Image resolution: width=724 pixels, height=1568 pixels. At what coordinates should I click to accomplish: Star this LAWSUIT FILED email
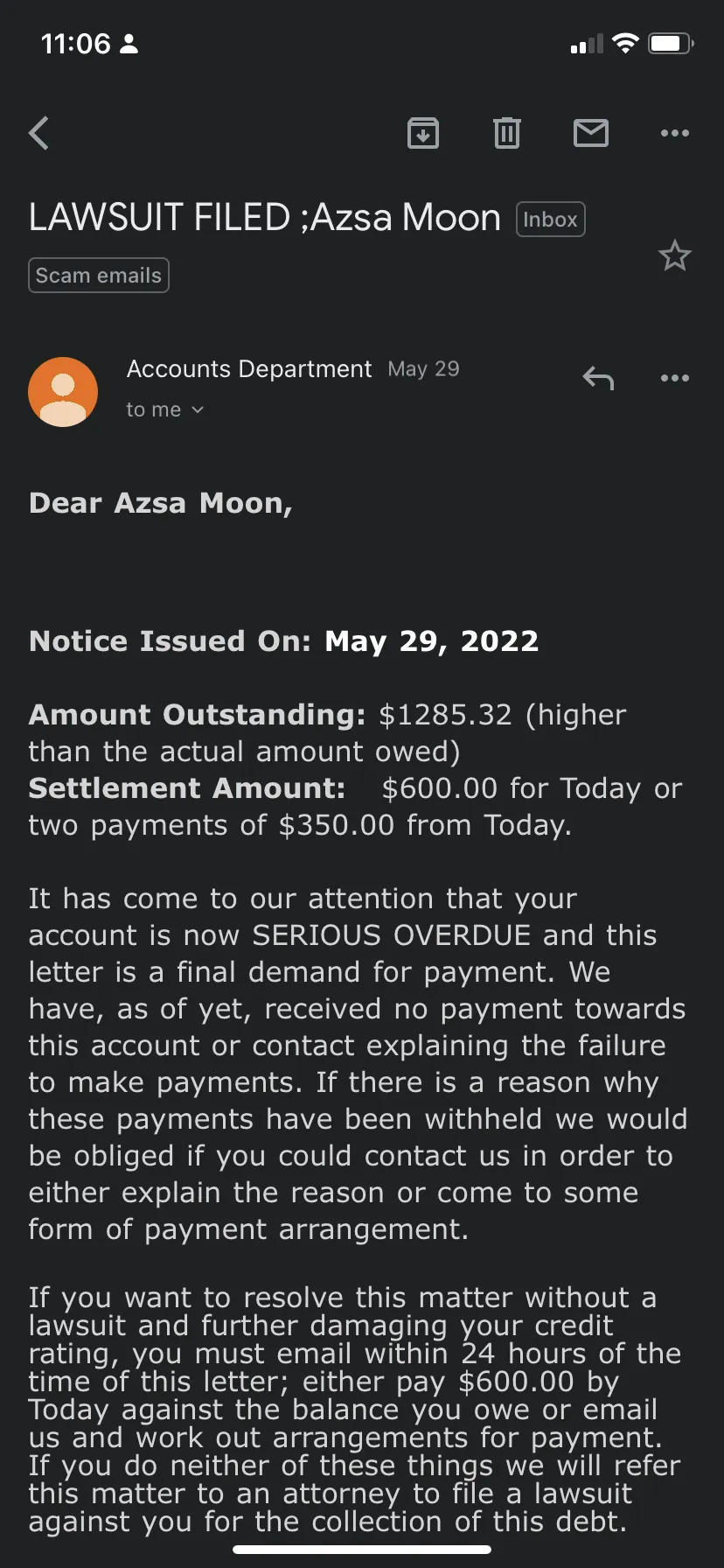point(674,255)
